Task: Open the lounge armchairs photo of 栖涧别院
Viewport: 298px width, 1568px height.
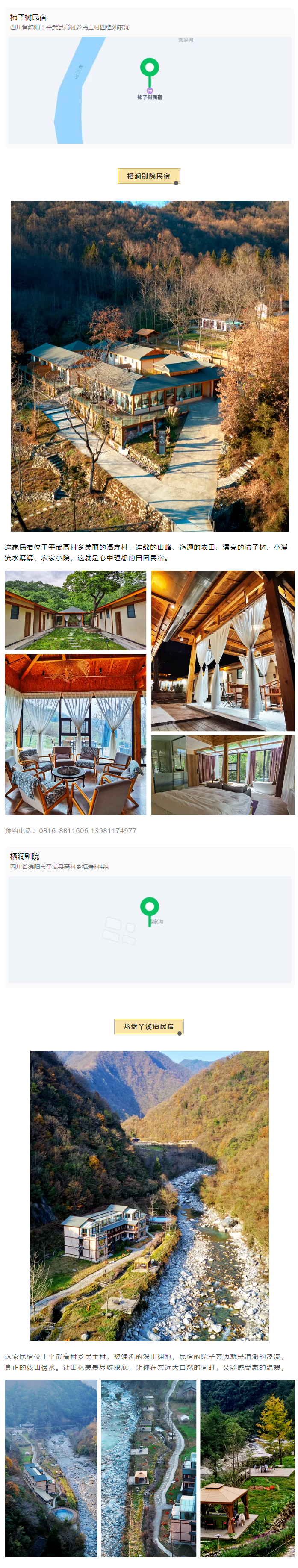Action: click(76, 734)
